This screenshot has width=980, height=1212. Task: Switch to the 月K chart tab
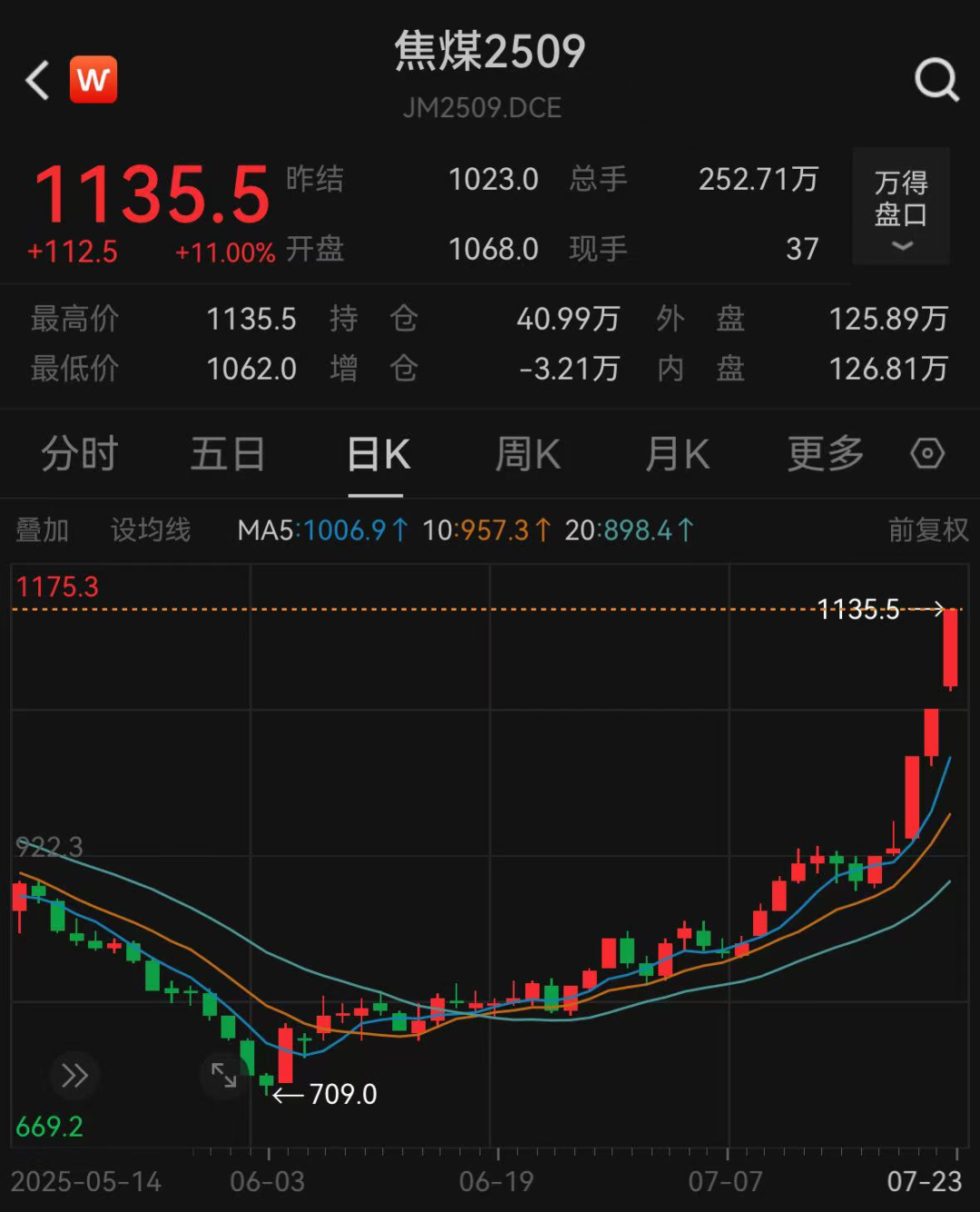[x=677, y=454]
